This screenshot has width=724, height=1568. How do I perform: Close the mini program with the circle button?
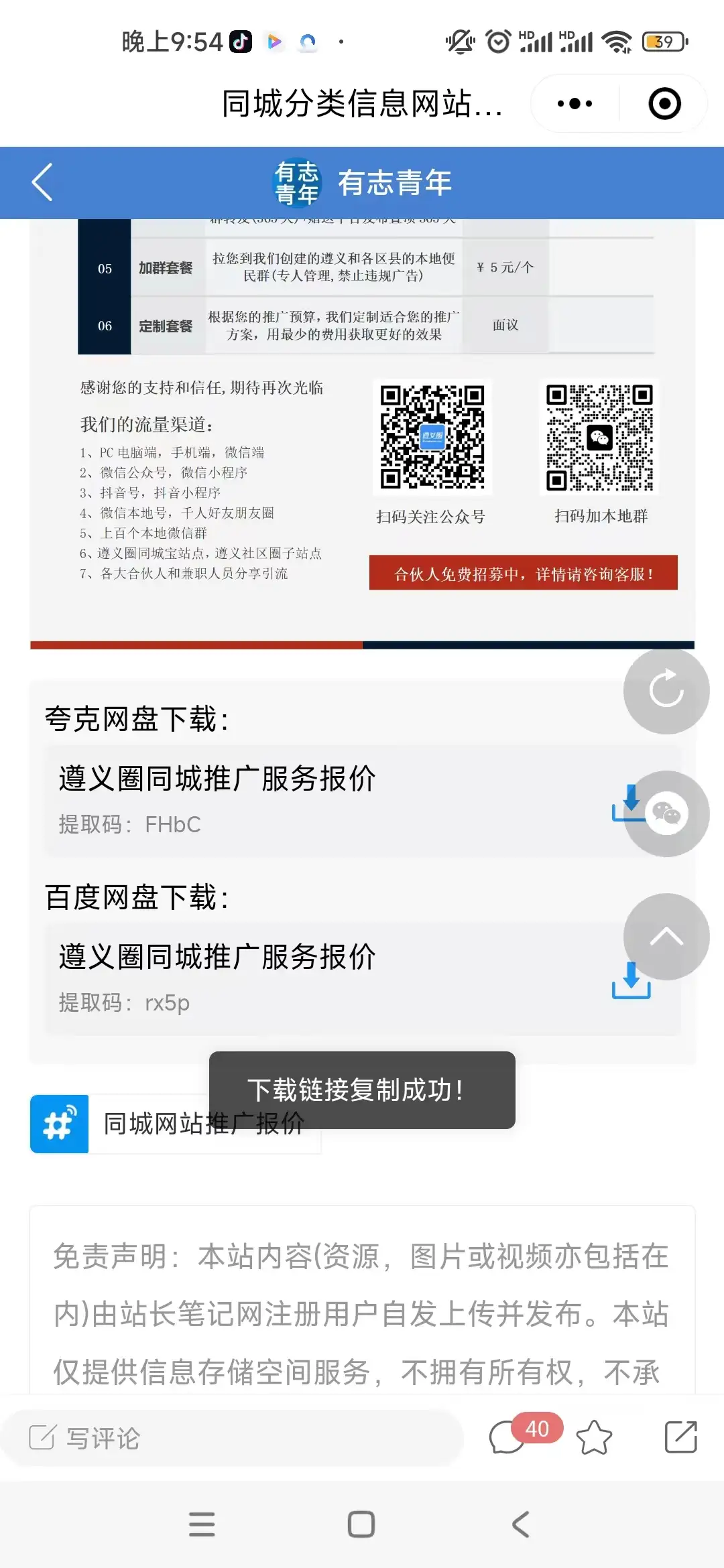pyautogui.click(x=664, y=104)
